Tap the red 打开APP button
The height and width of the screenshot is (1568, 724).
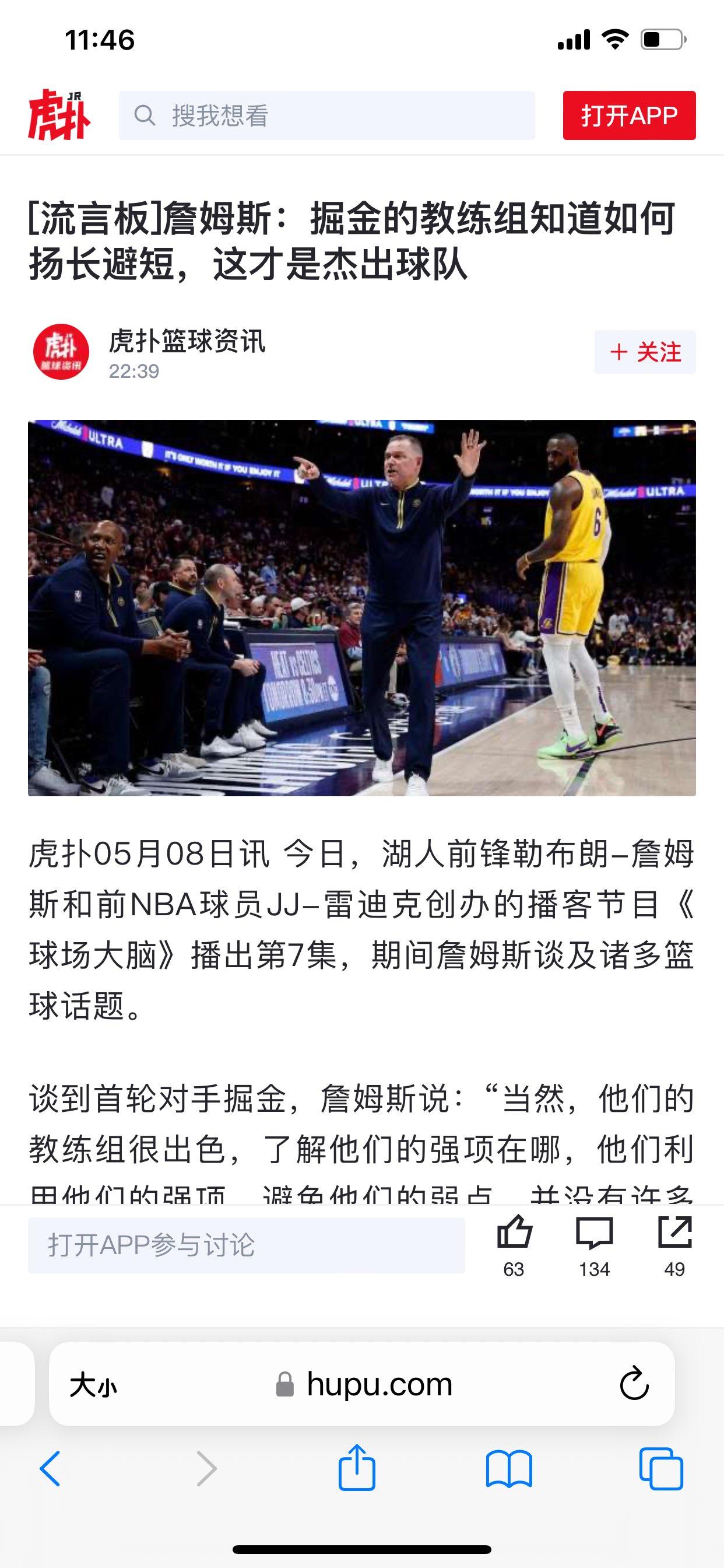click(x=628, y=115)
